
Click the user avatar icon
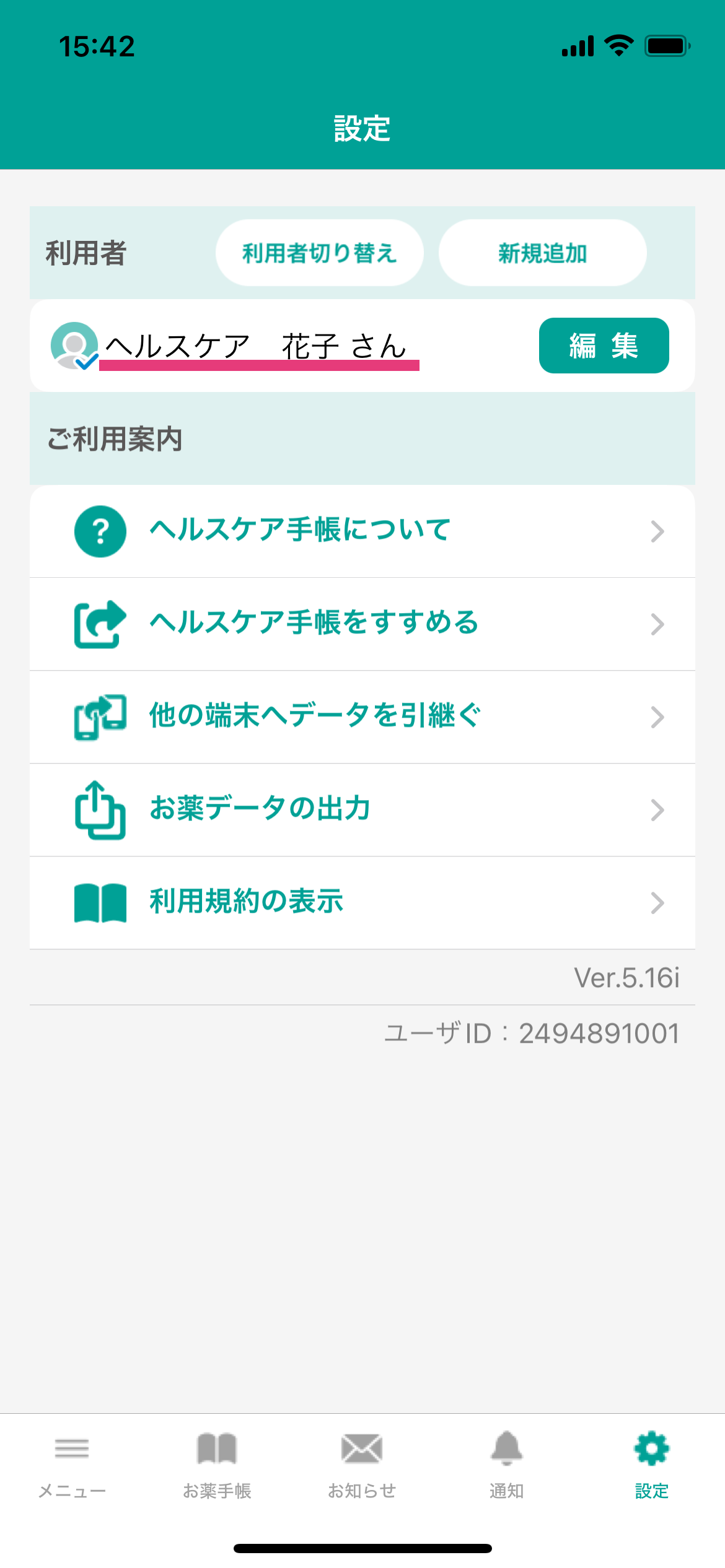tap(73, 345)
